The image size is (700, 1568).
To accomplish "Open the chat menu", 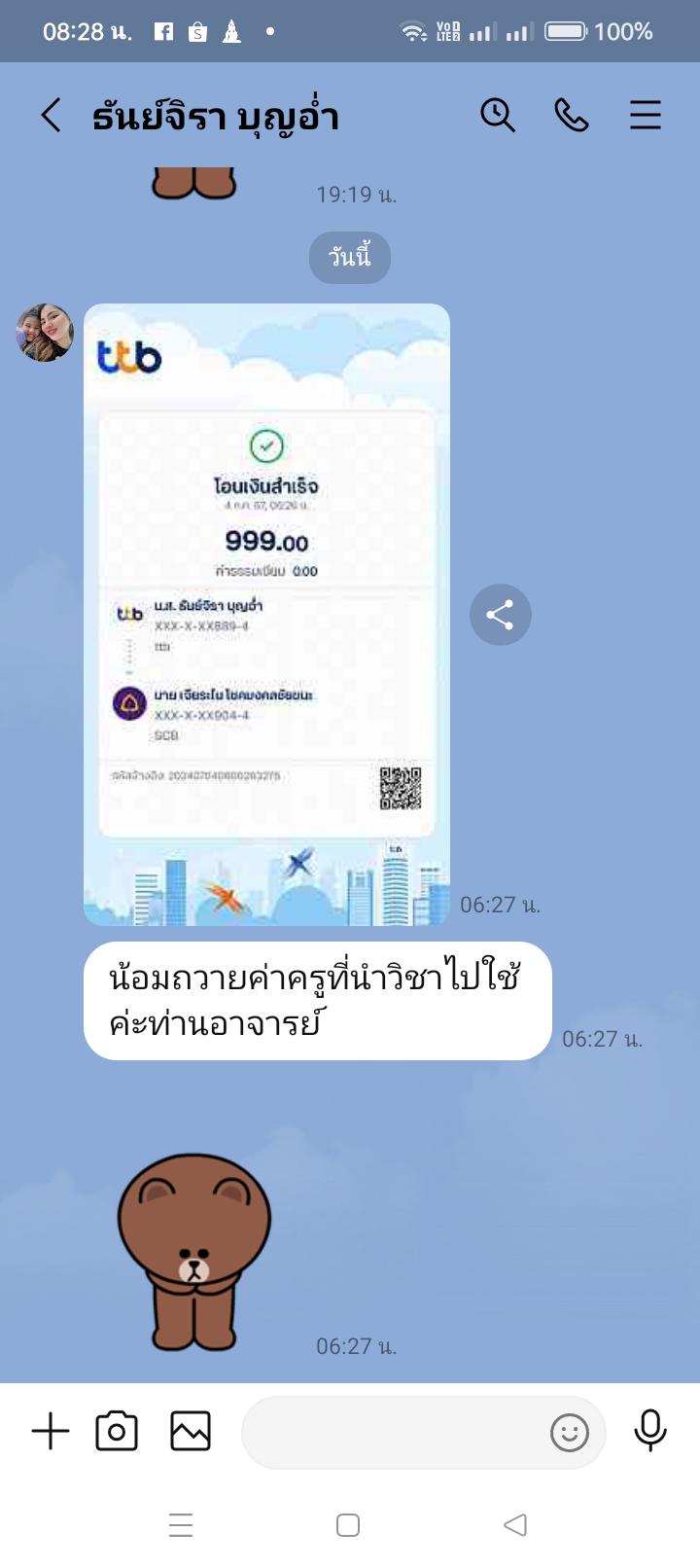I will 645,116.
